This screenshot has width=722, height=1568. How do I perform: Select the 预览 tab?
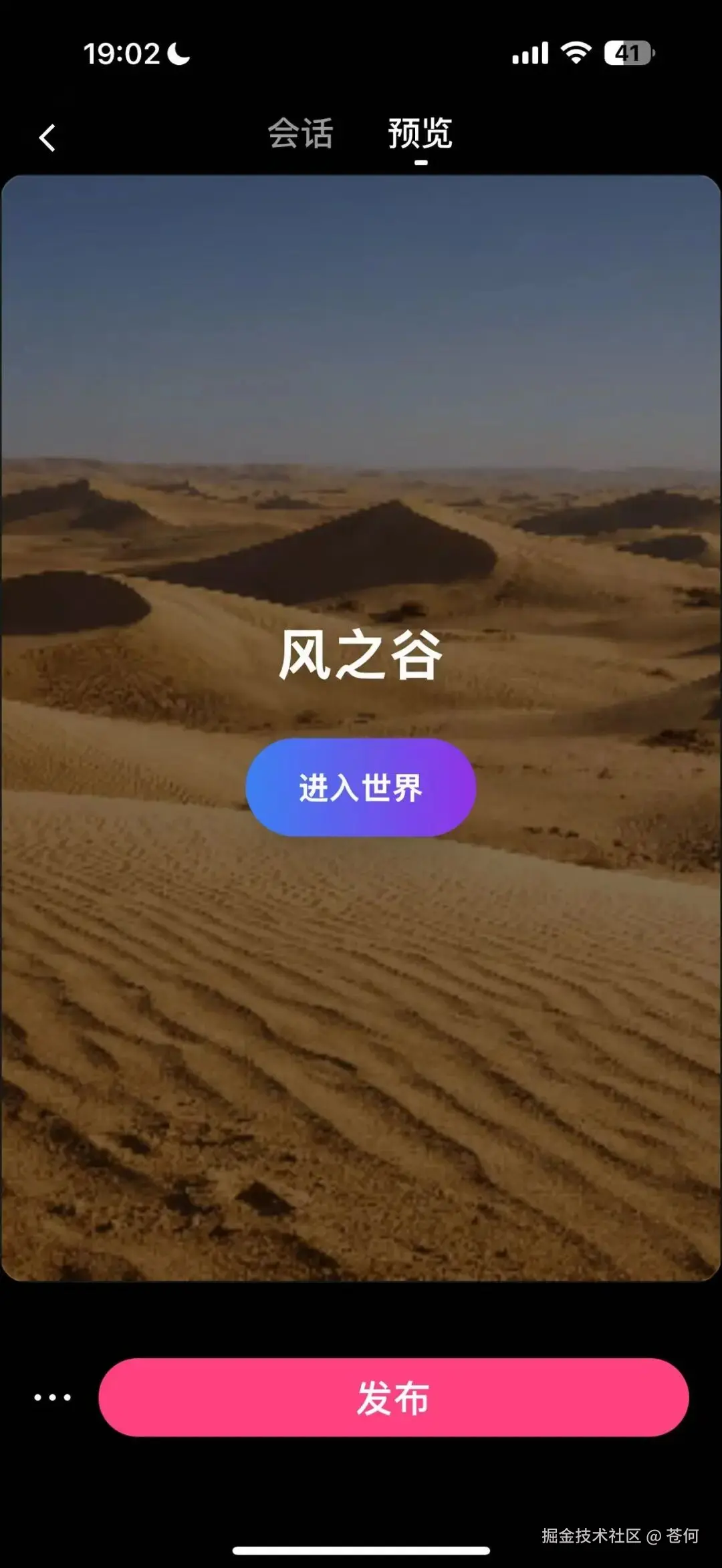420,133
